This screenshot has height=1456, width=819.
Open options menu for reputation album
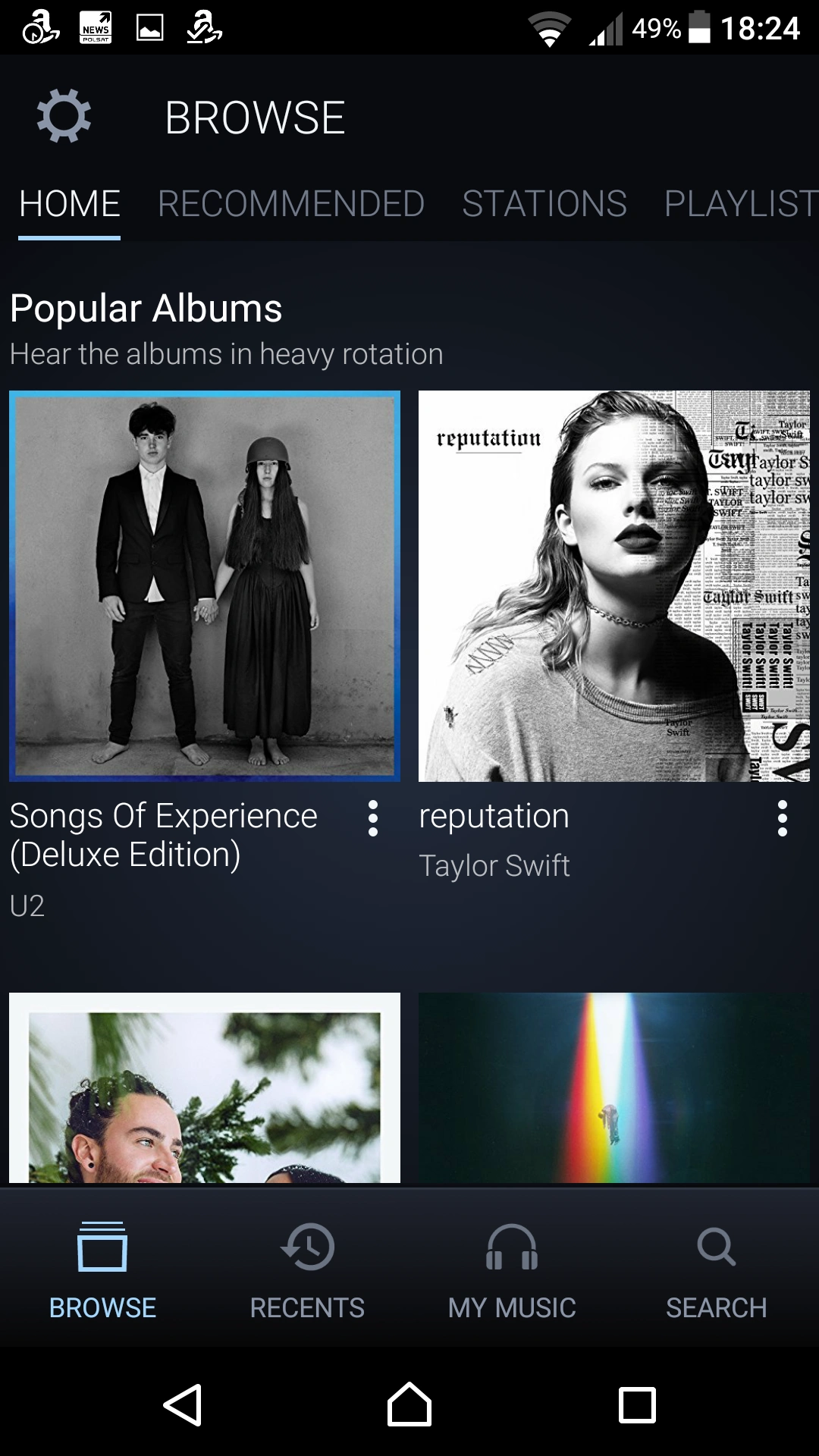[782, 818]
